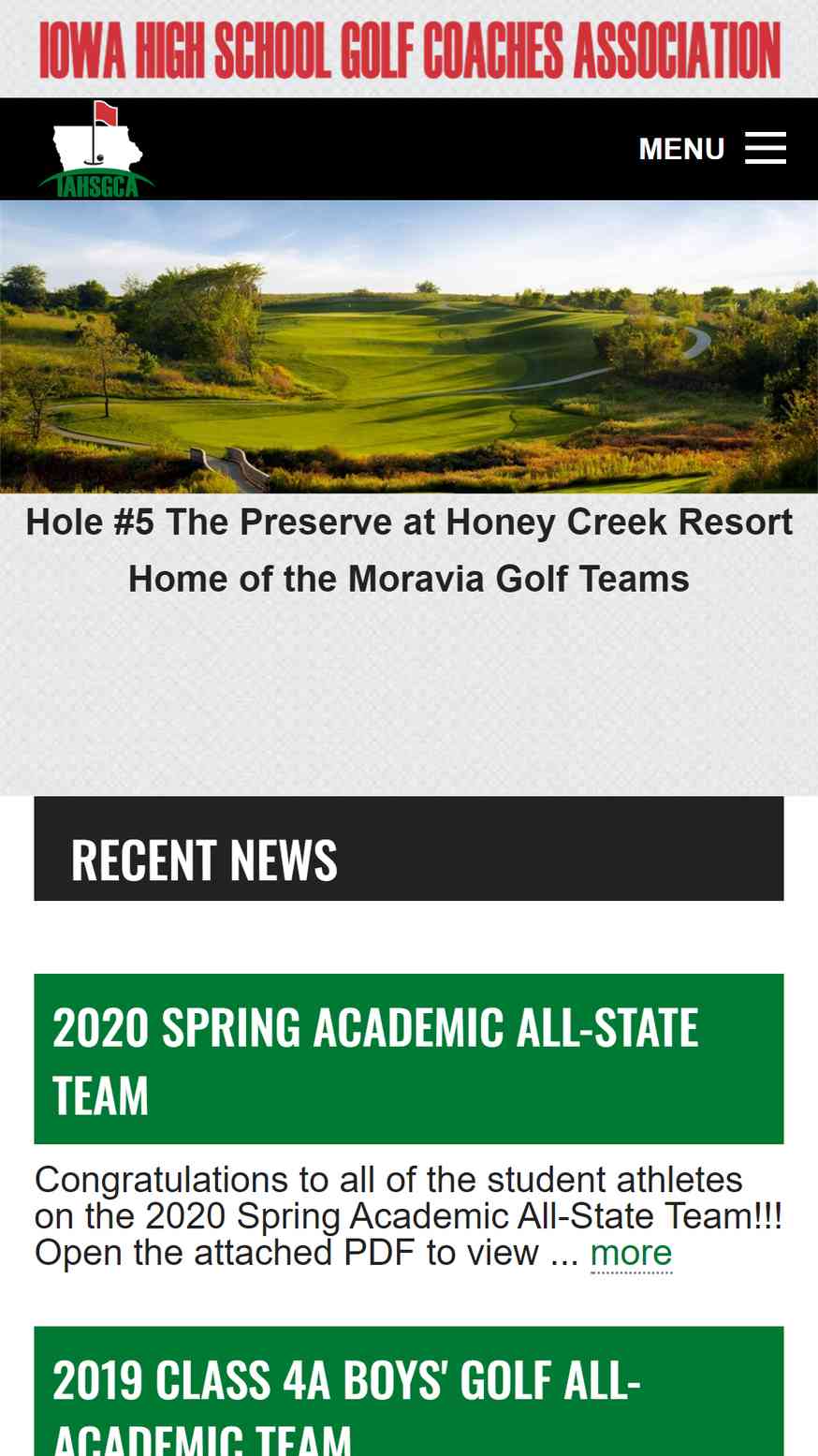The image size is (818, 1456).
Task: Open the 2020 Spring Academic All-State Team article
Action: tap(375, 1060)
